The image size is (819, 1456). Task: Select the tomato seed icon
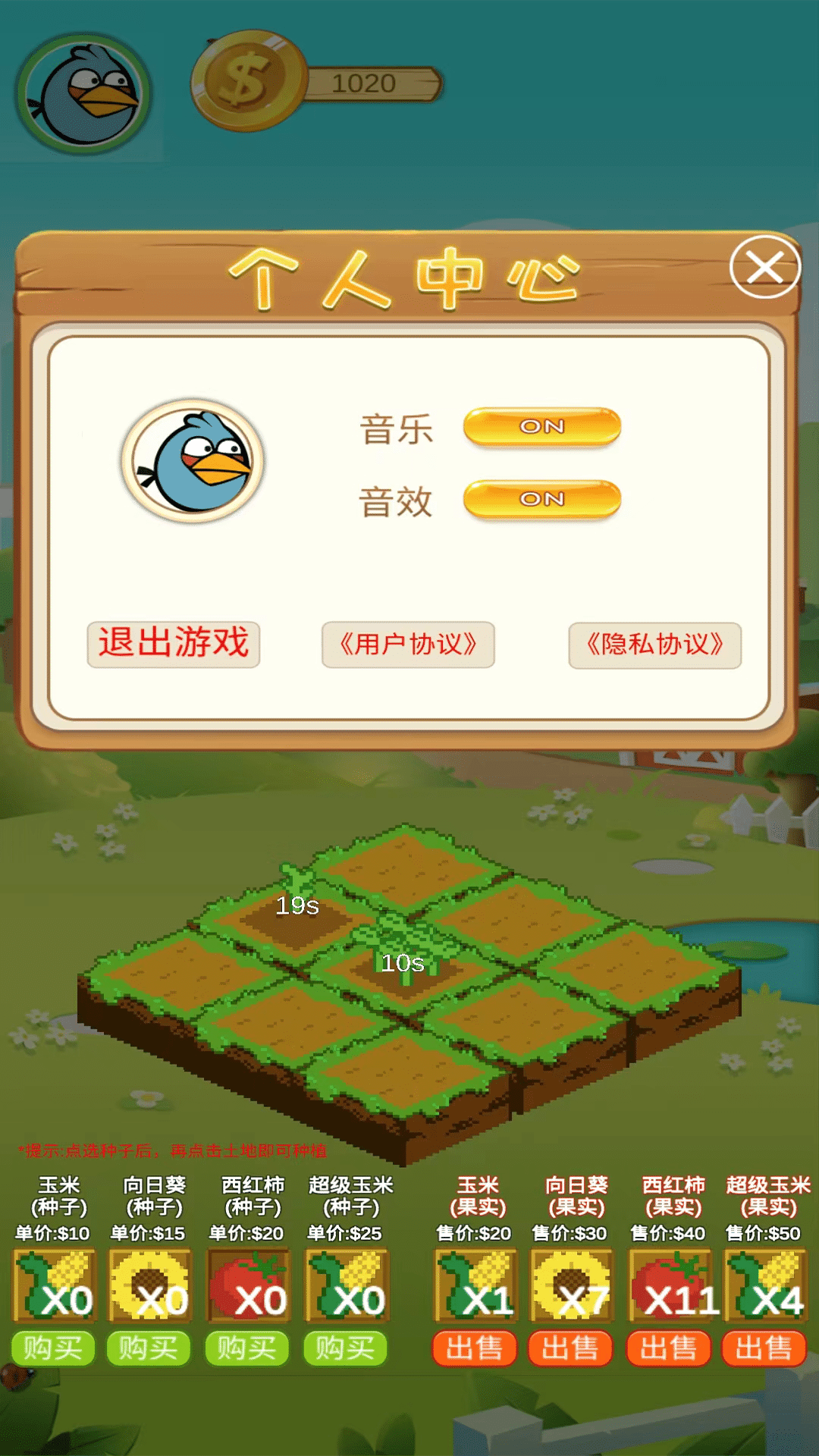pos(249,1283)
